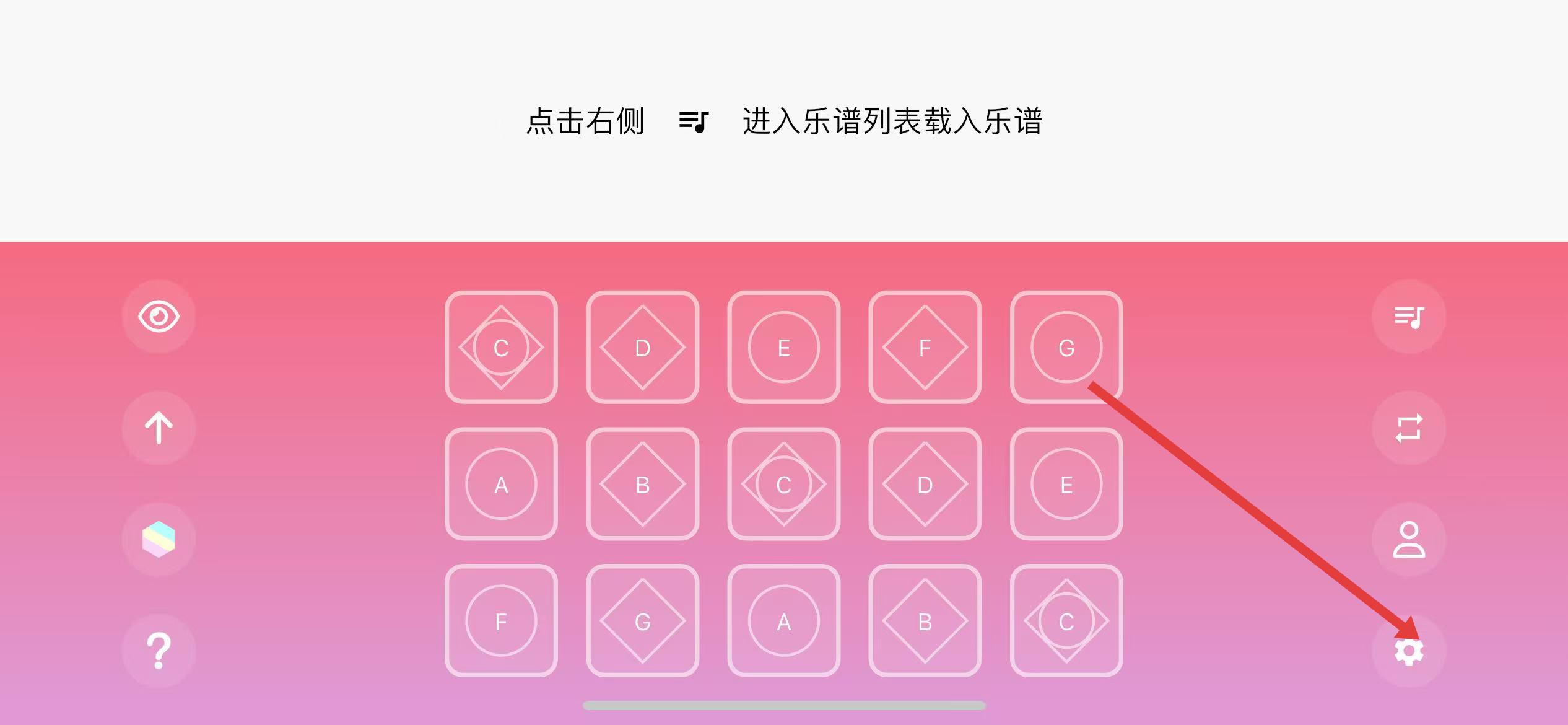Open the sheet music list icon
The image size is (1568, 725).
click(1409, 317)
